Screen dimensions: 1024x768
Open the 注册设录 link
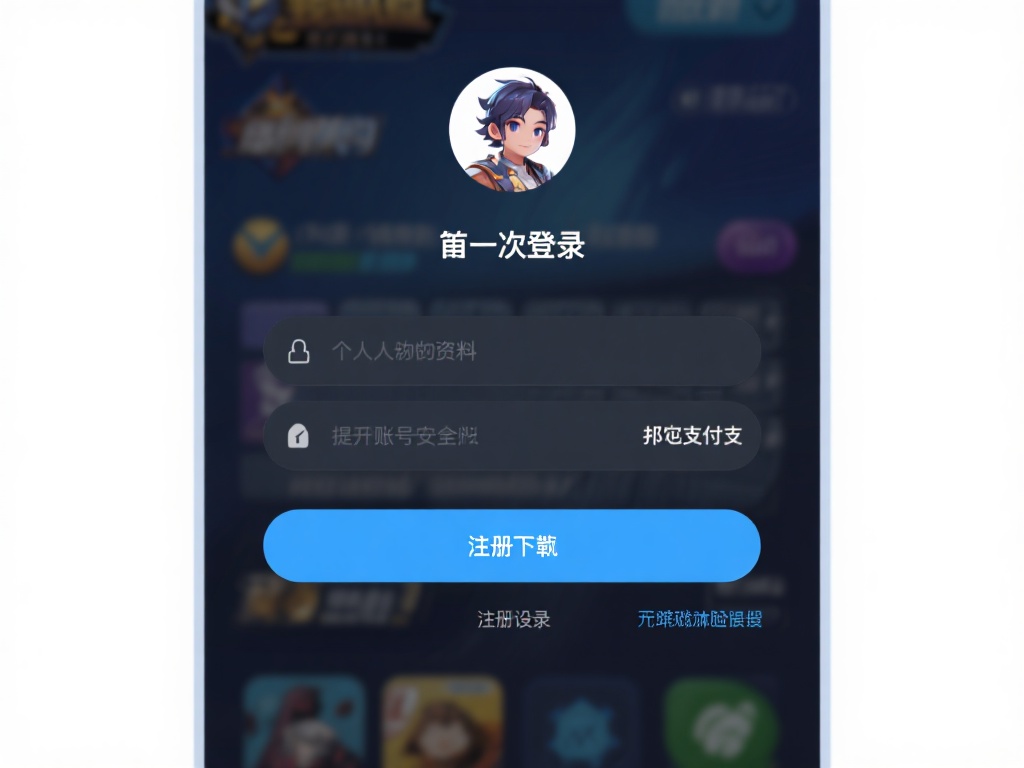tap(514, 619)
